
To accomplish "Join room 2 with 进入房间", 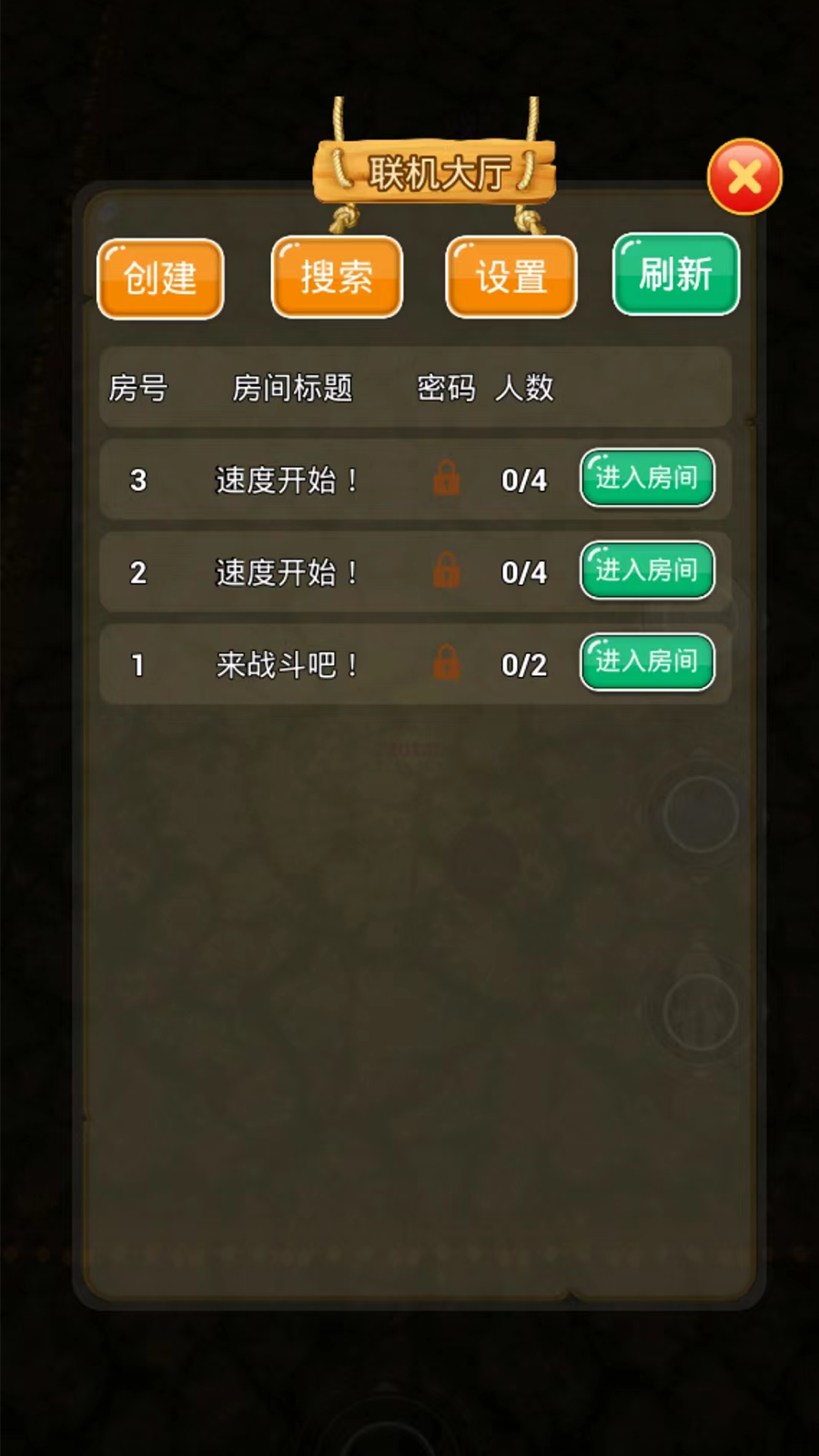I will 647,571.
